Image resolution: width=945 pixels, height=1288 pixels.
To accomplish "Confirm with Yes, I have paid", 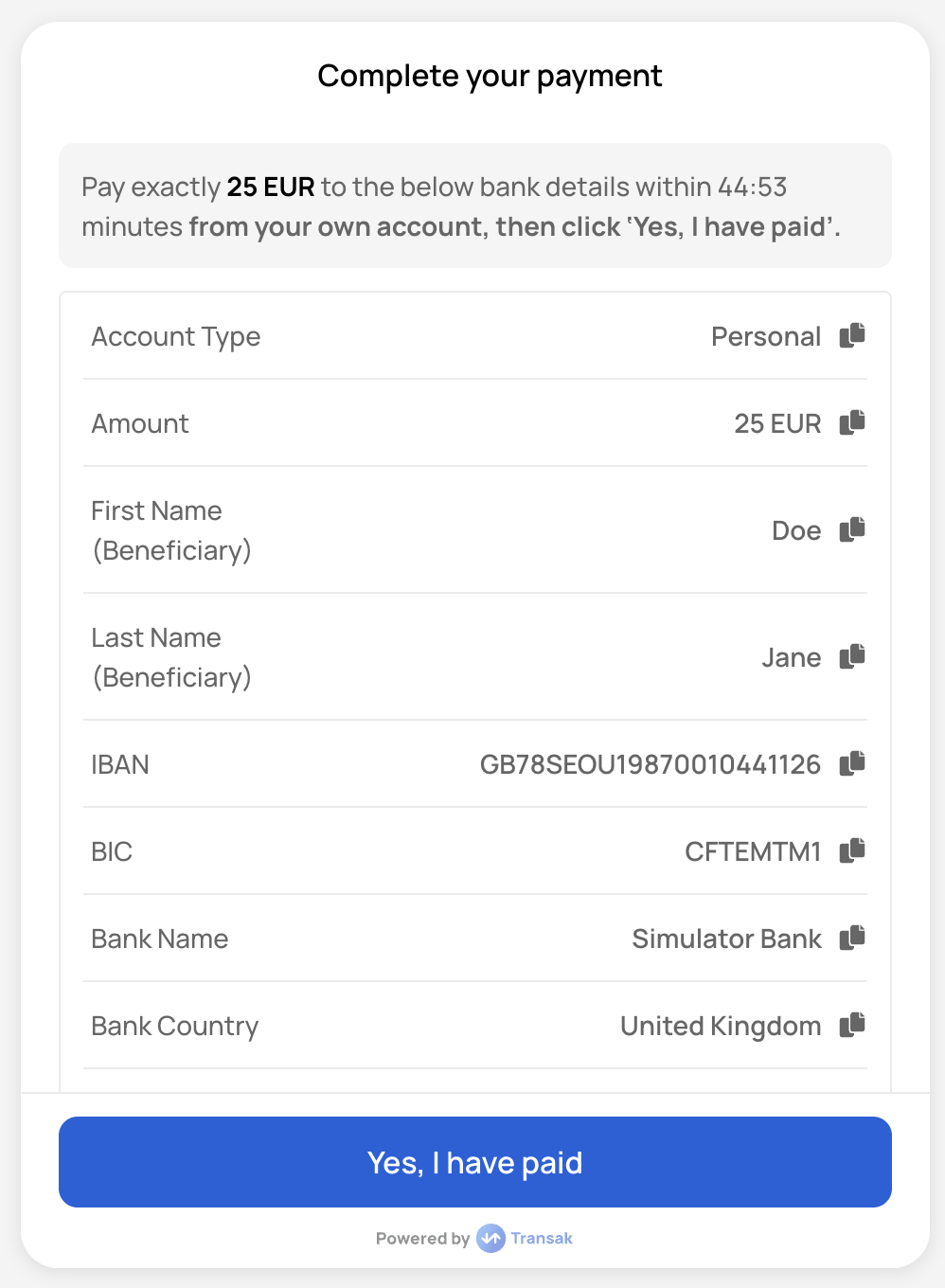I will pos(474,1162).
